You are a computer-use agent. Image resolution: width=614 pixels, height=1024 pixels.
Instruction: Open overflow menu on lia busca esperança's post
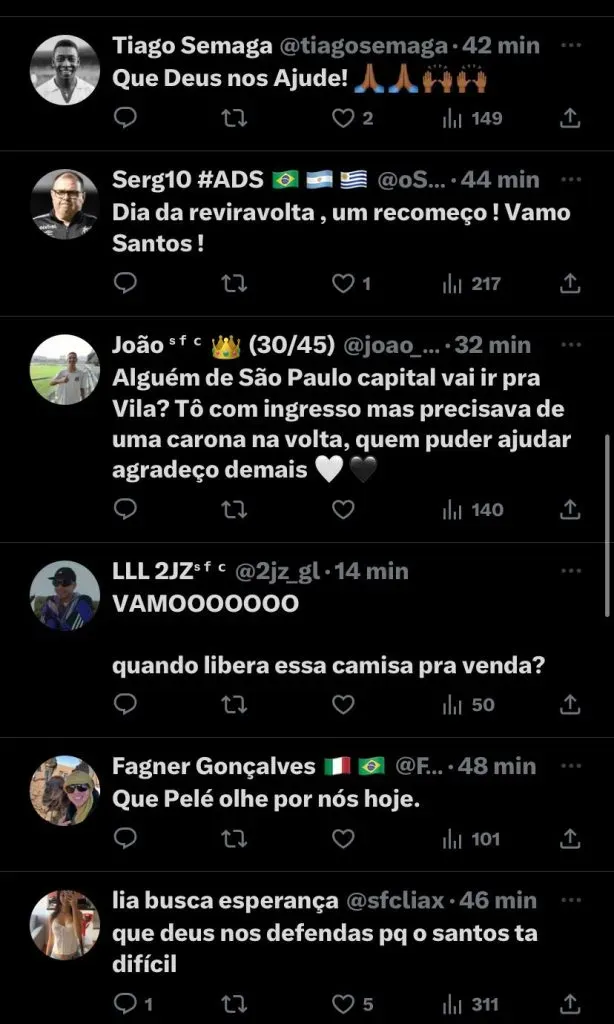point(570,901)
